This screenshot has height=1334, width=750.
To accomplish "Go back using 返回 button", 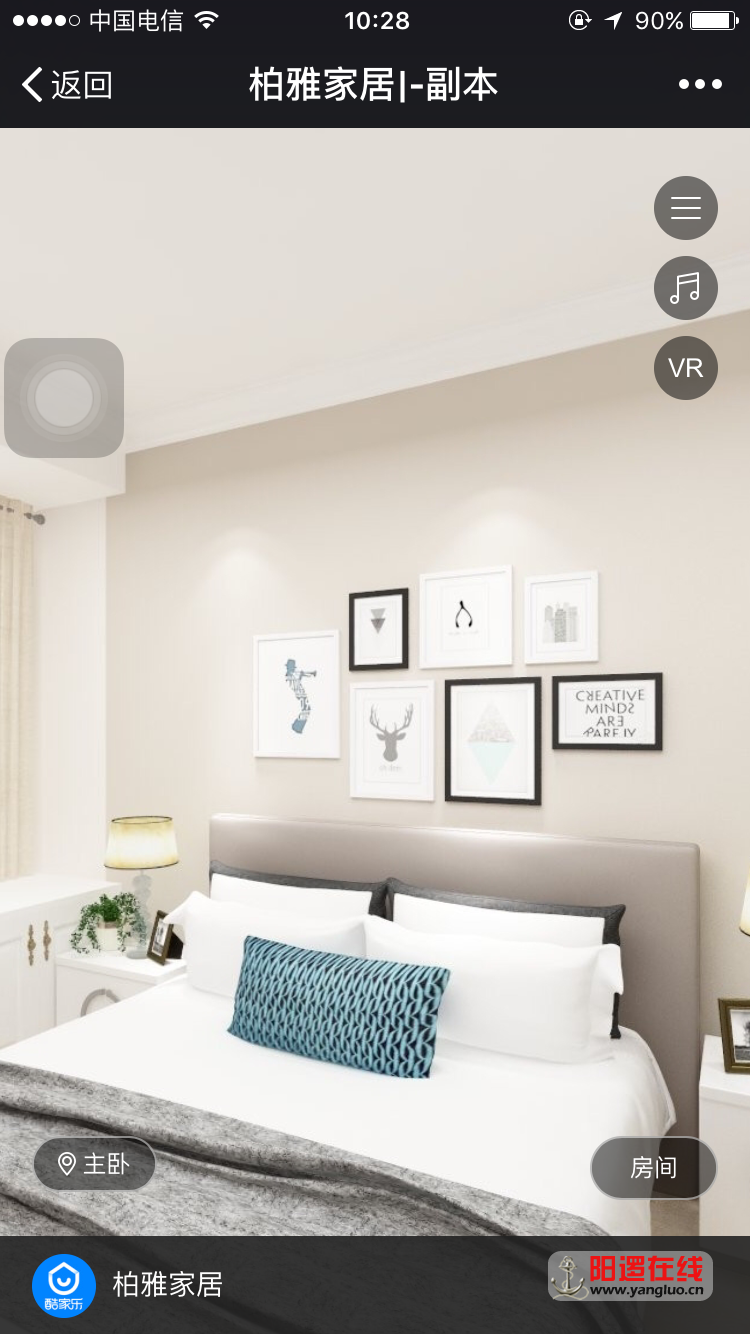I will click(x=66, y=85).
